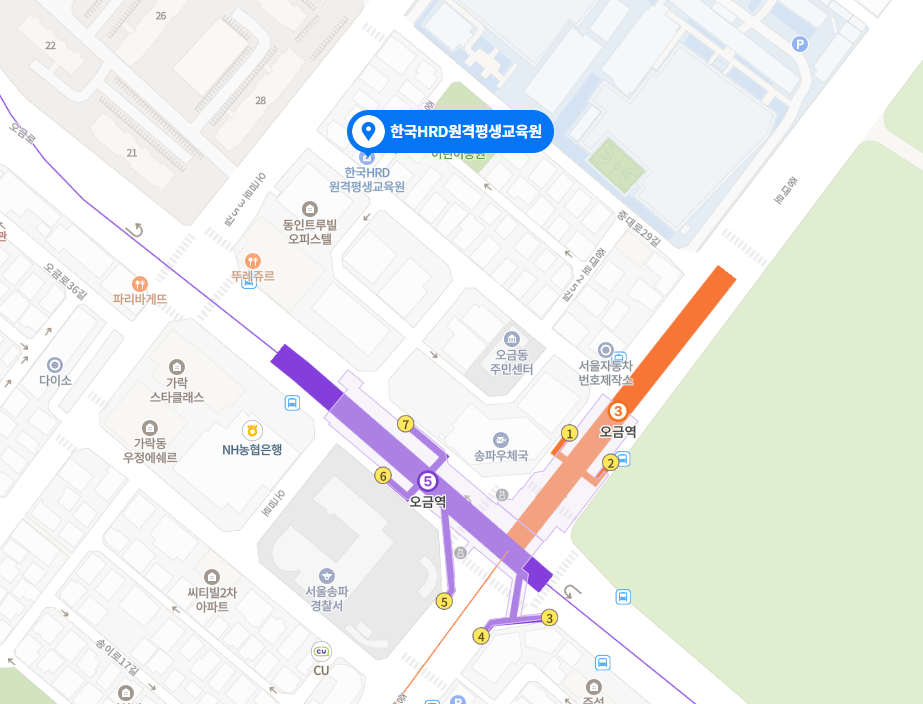The image size is (923, 704).
Task: Tap the 씨티빌2차 아파트 marker
Action: pyautogui.click(x=212, y=577)
